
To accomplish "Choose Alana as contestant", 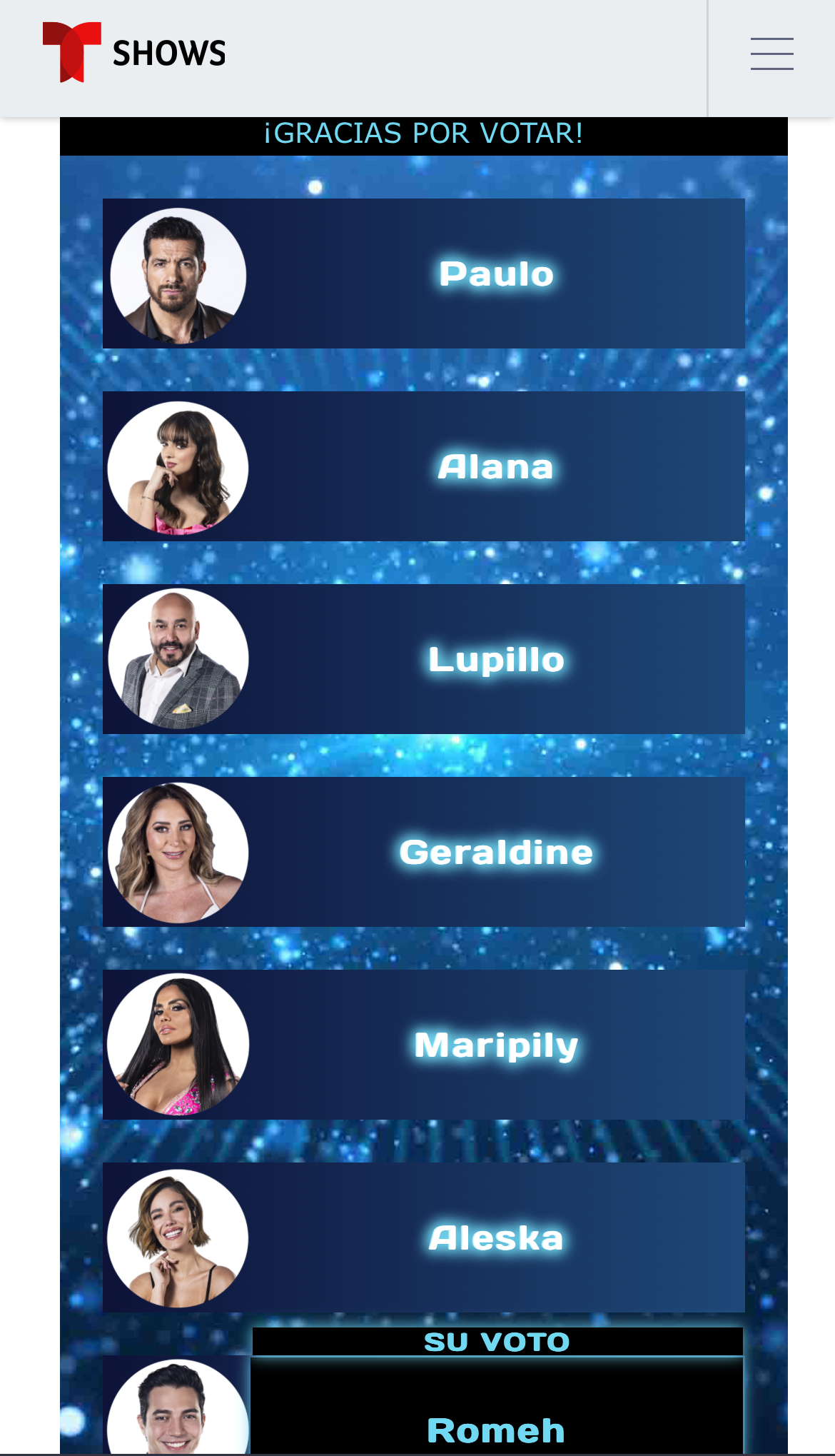I will click(424, 466).
